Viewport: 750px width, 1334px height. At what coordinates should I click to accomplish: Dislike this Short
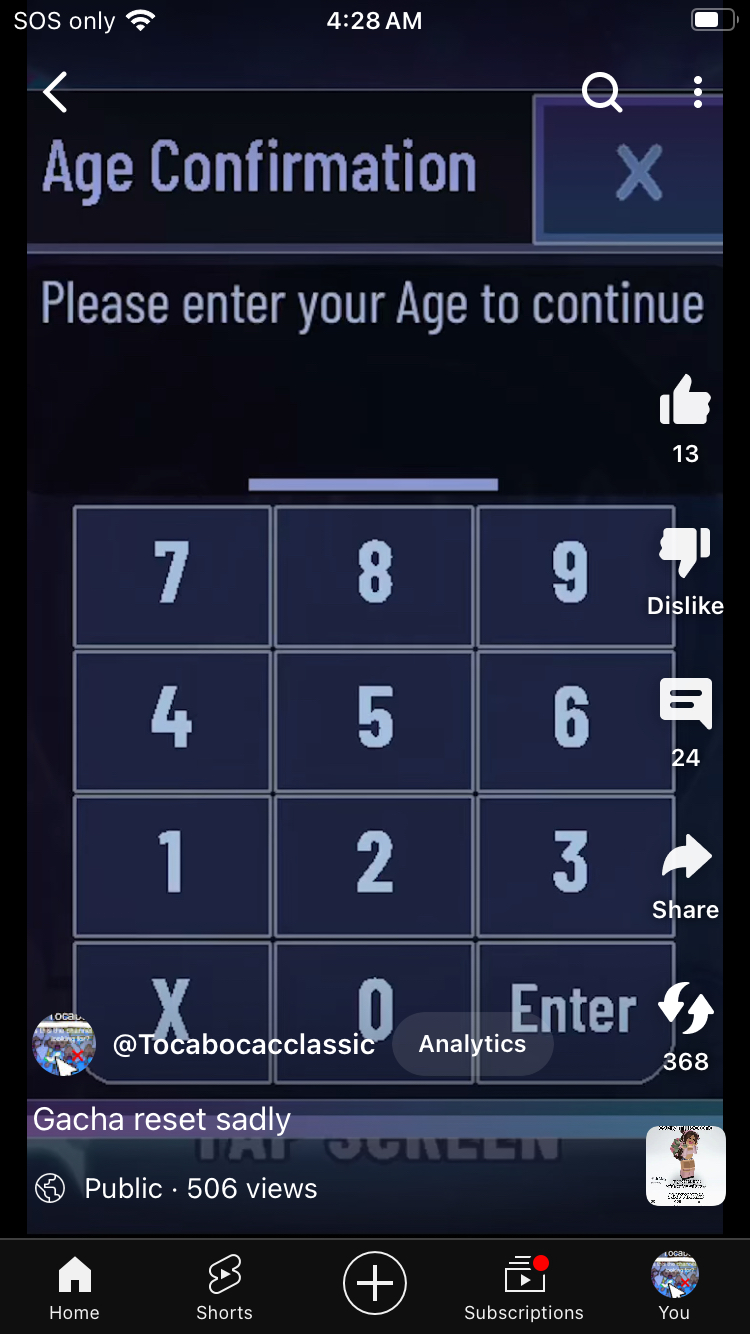[685, 553]
